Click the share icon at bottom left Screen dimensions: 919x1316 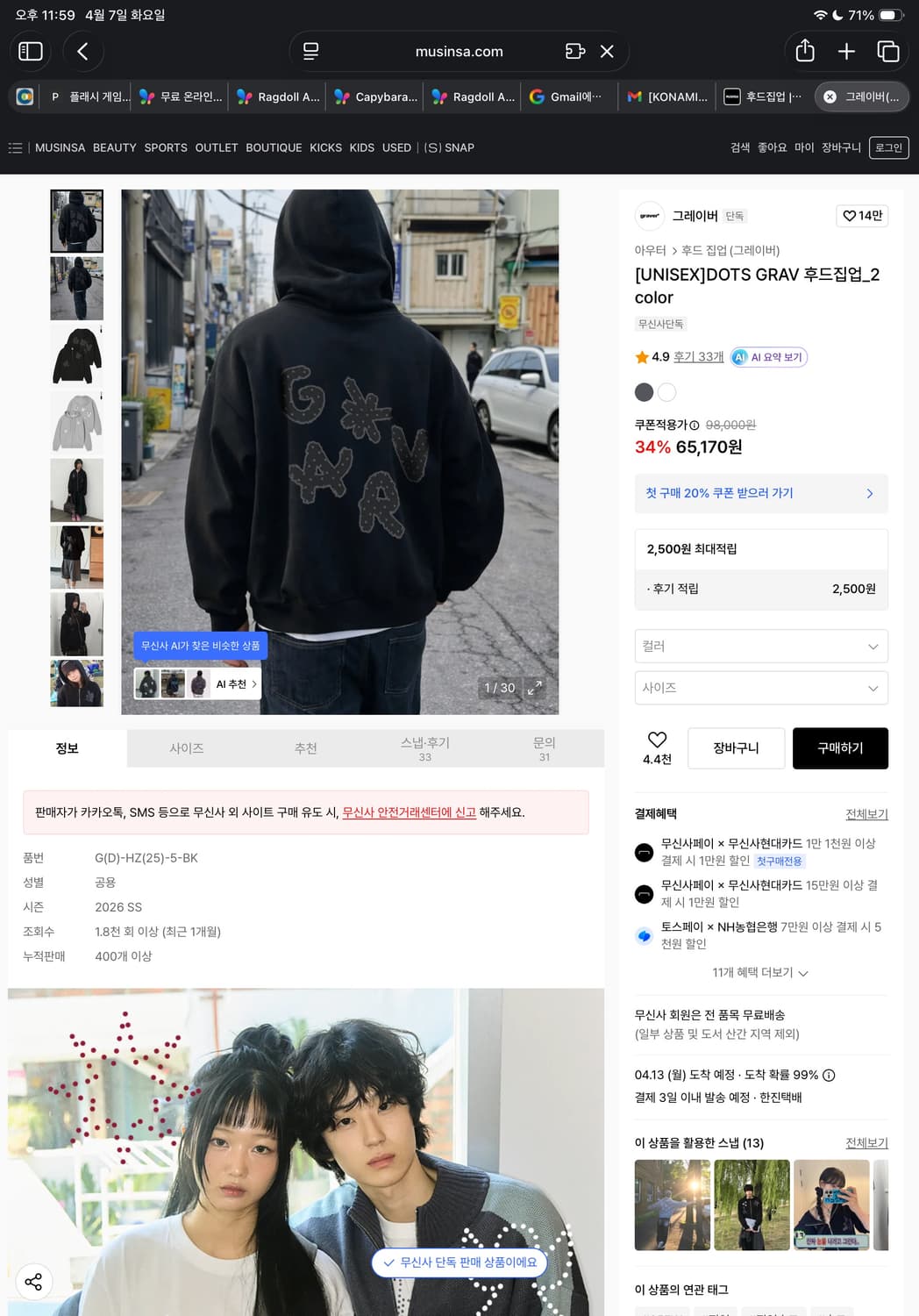click(x=33, y=1281)
